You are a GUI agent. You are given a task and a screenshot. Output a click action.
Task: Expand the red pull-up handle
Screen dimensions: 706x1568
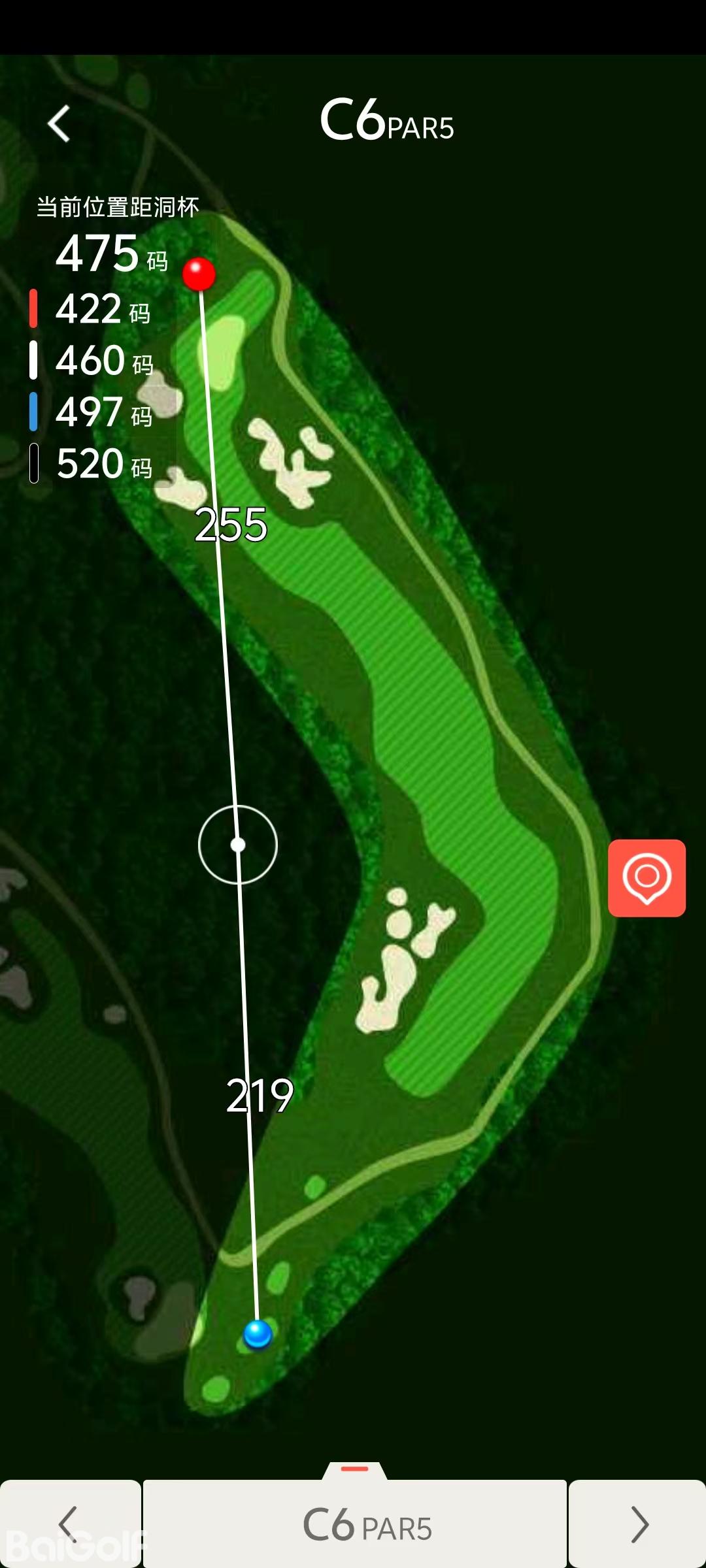(x=355, y=1469)
